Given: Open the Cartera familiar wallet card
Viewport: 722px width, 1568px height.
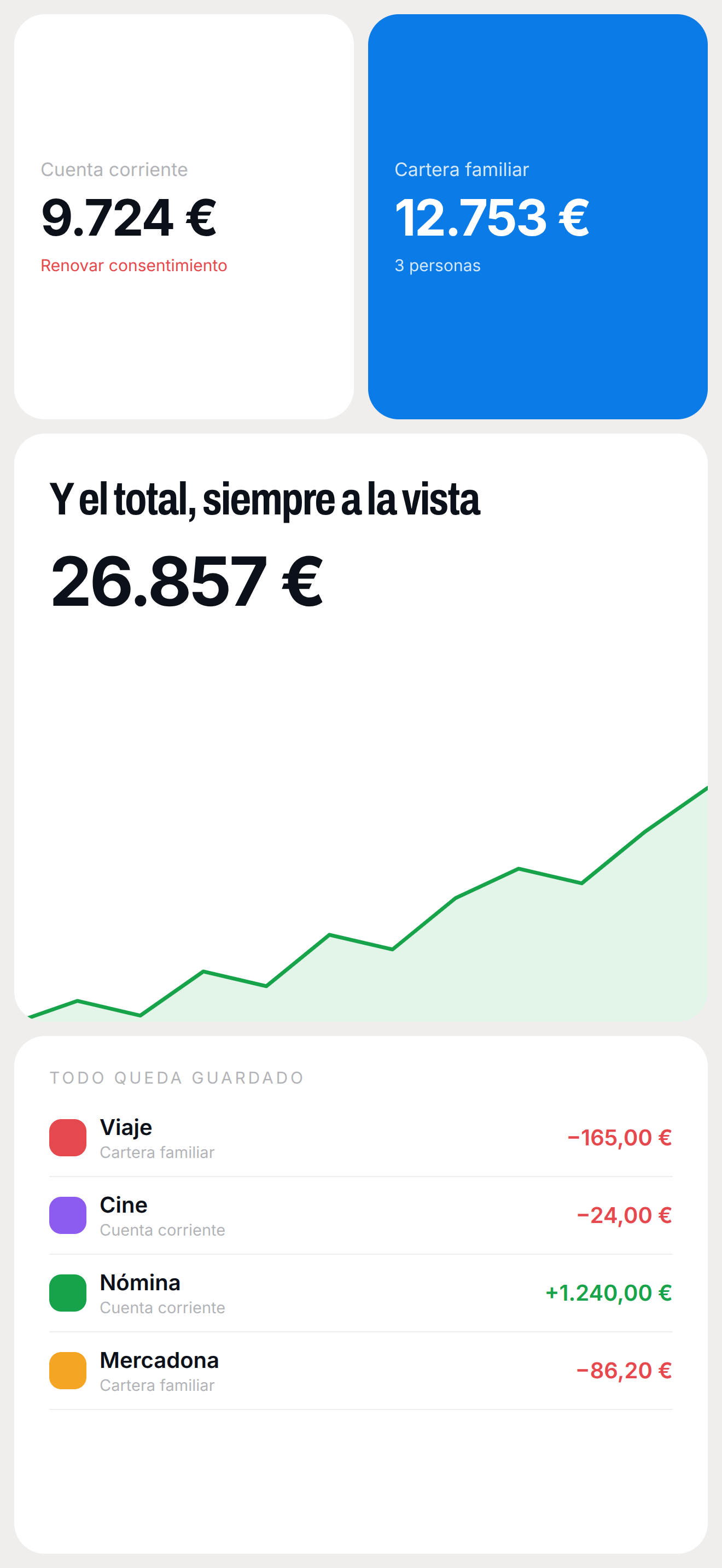Looking at the screenshot, I should click(x=538, y=217).
